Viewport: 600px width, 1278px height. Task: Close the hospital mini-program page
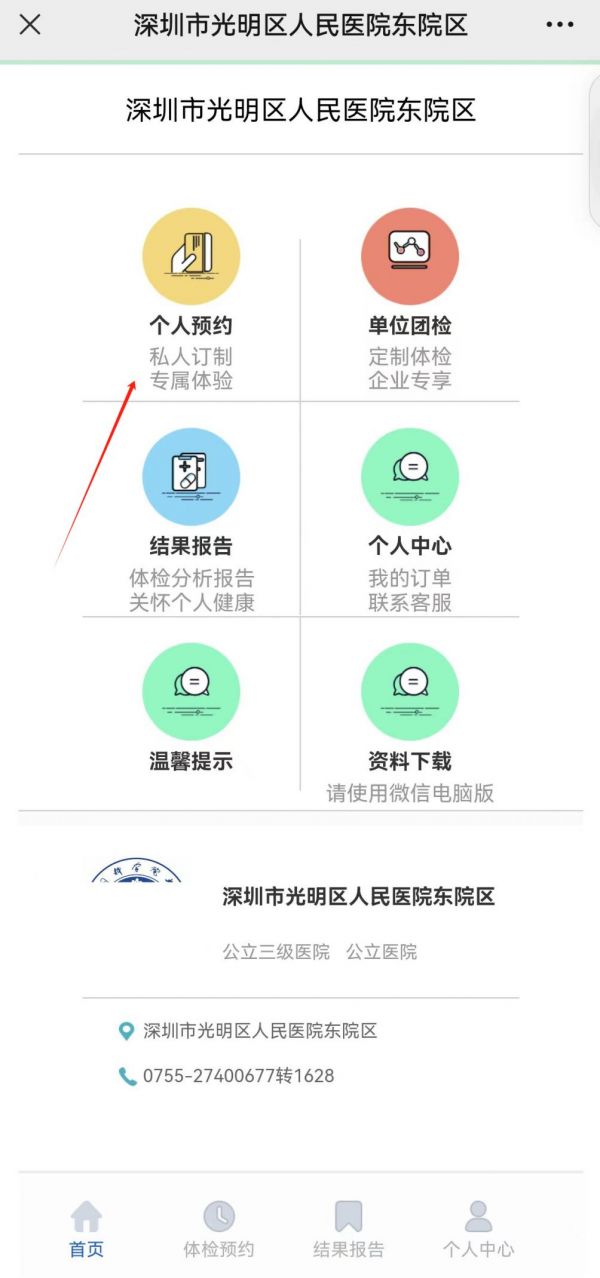[x=30, y=25]
